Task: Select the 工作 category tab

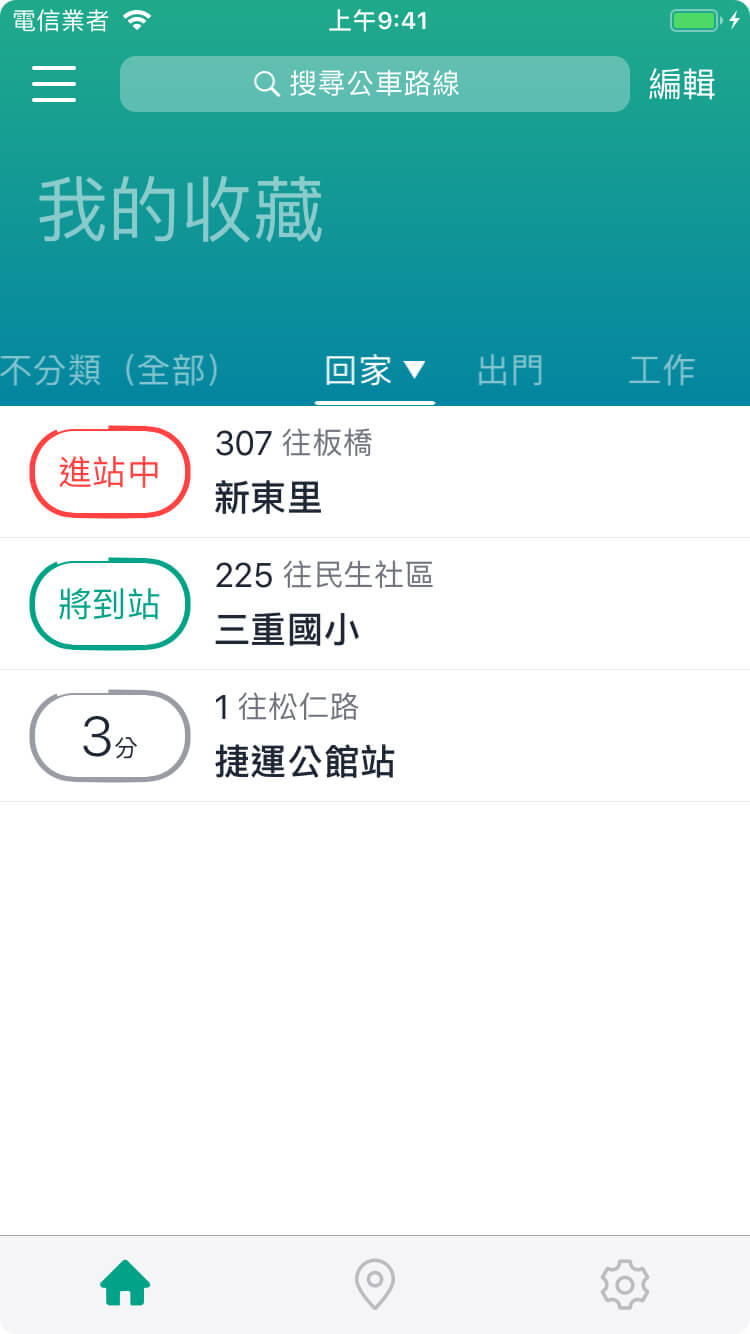Action: click(661, 371)
